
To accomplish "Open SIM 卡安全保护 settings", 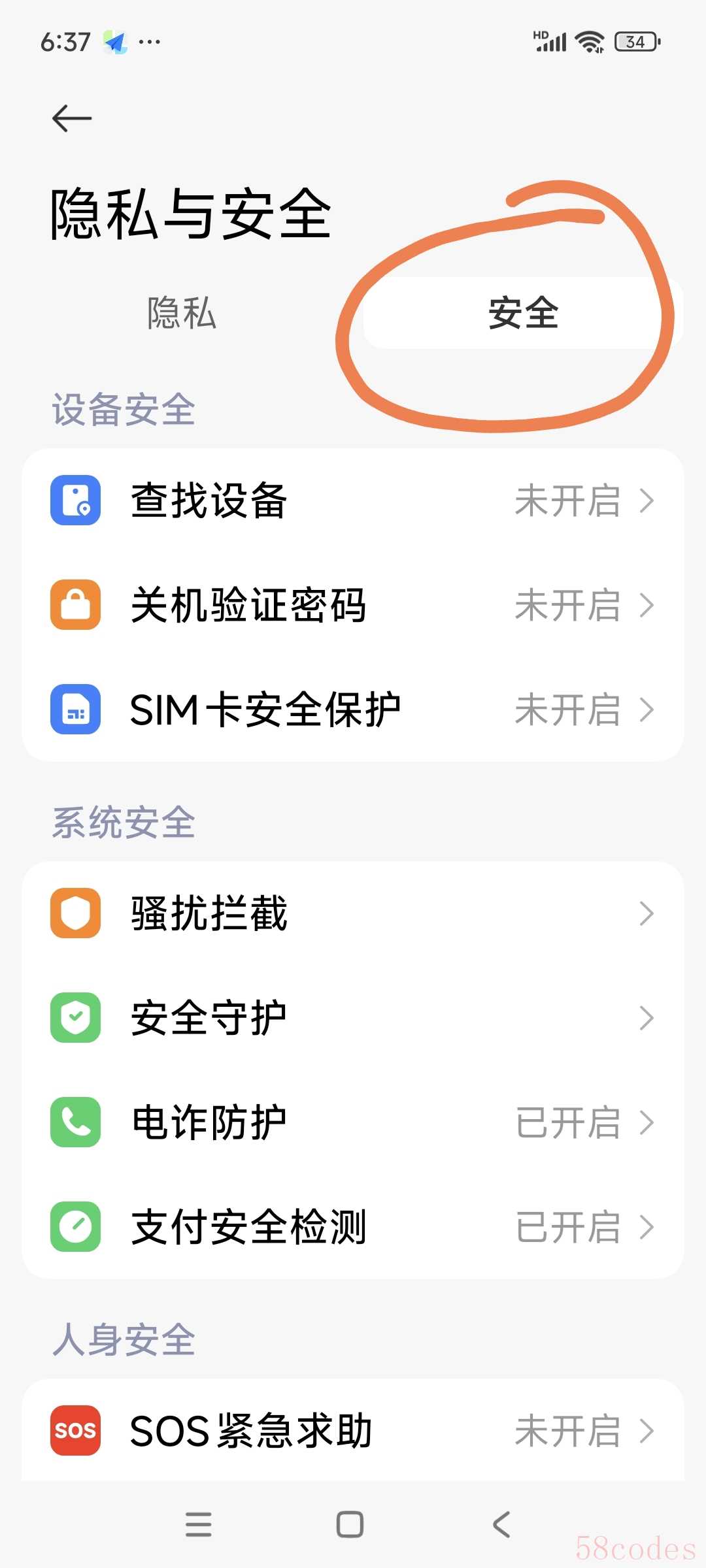I will point(353,710).
